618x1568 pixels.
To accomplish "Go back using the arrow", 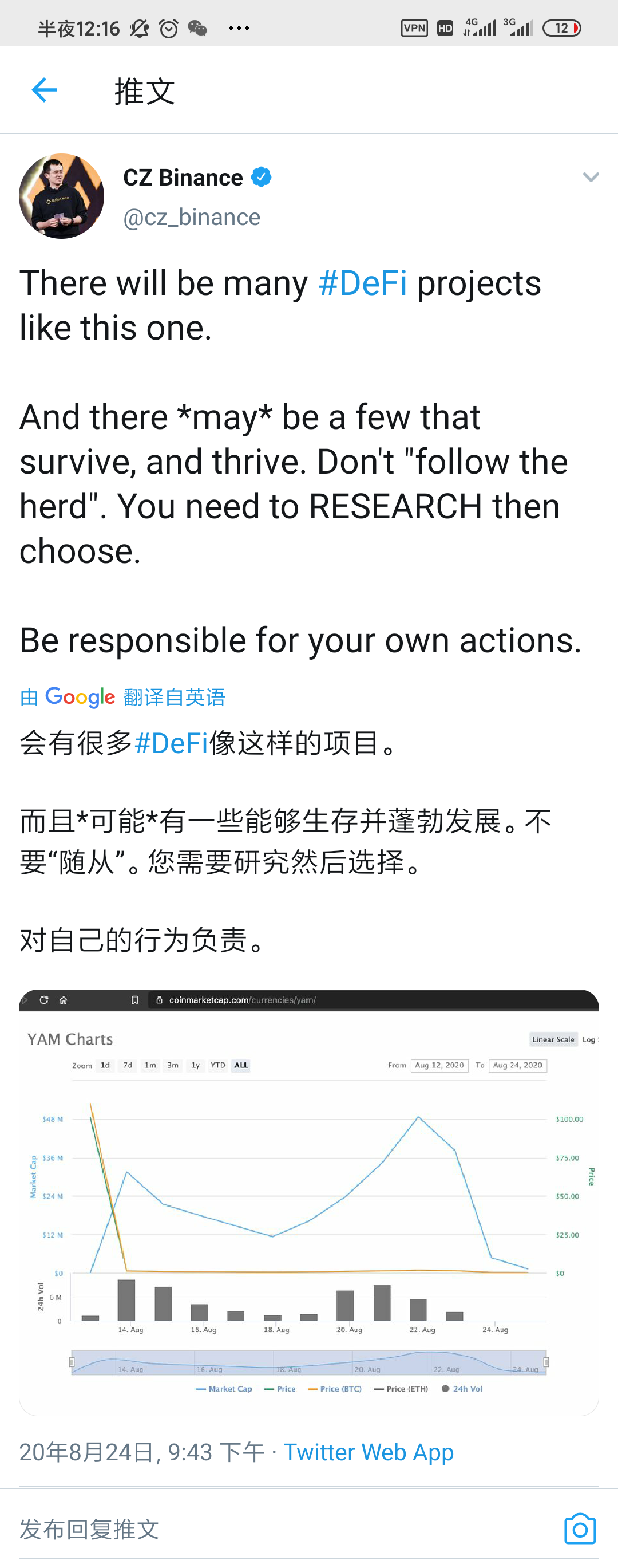I will (x=44, y=90).
